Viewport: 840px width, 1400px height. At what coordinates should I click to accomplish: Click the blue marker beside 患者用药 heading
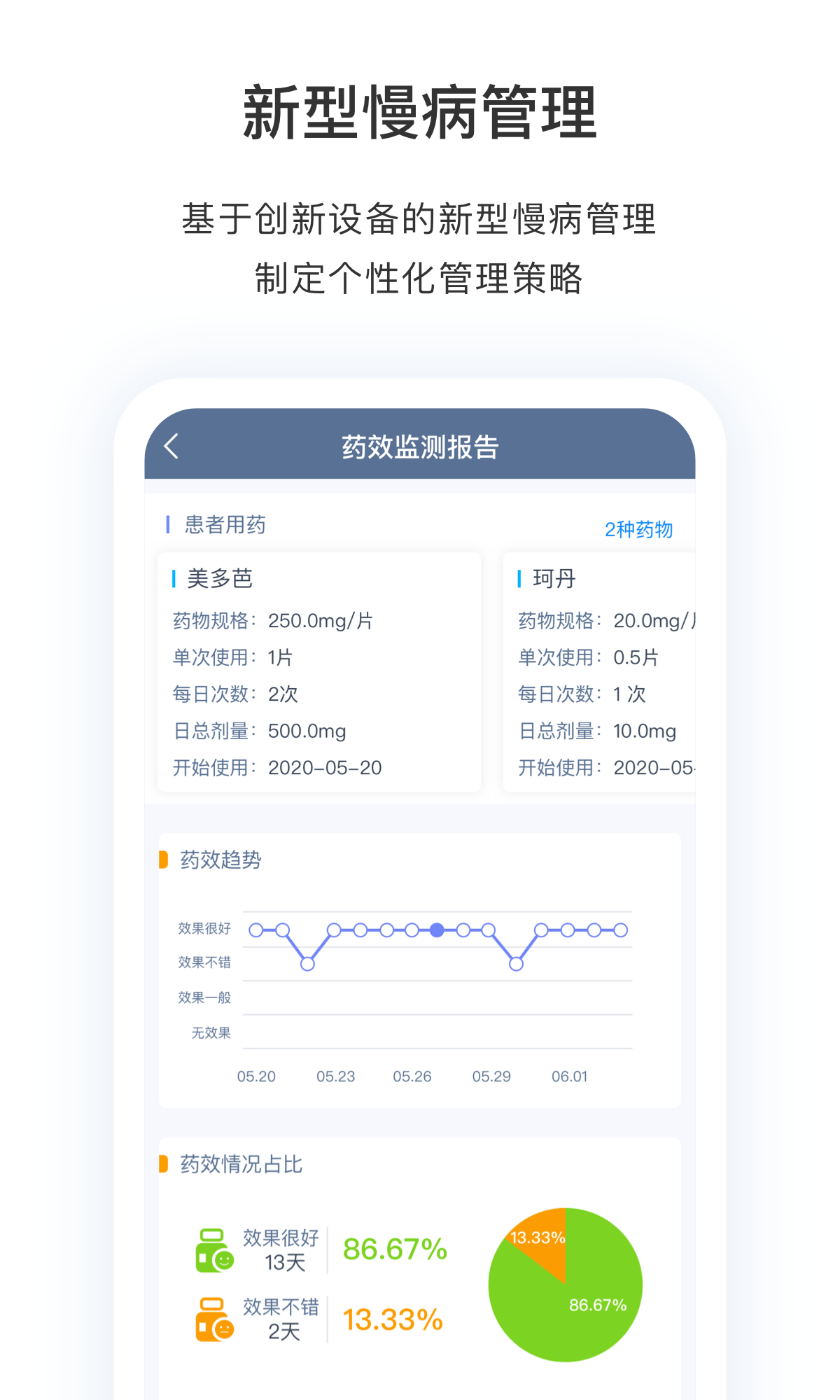pyautogui.click(x=167, y=524)
